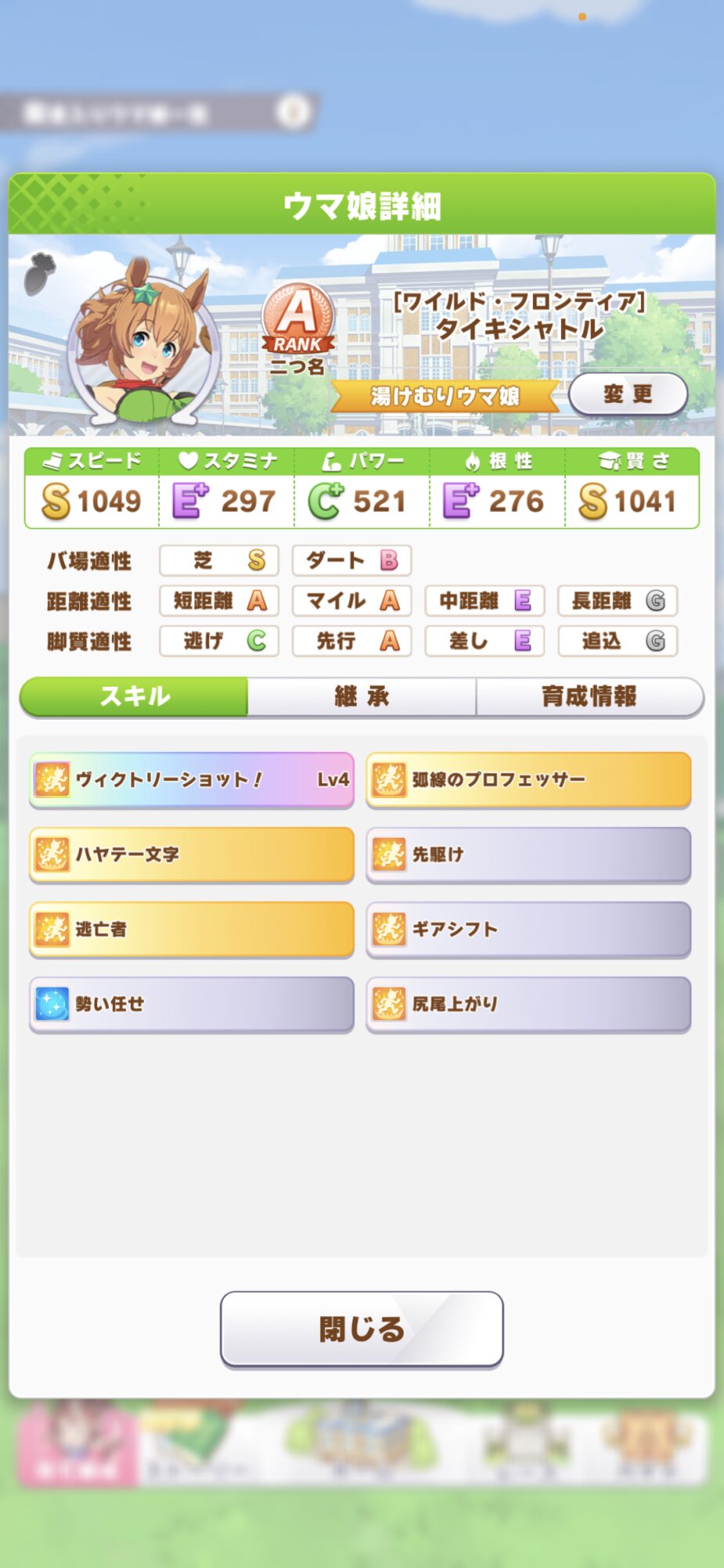View the 勢い任せ skill
This screenshot has height=1568, width=724.
pyautogui.click(x=192, y=1004)
